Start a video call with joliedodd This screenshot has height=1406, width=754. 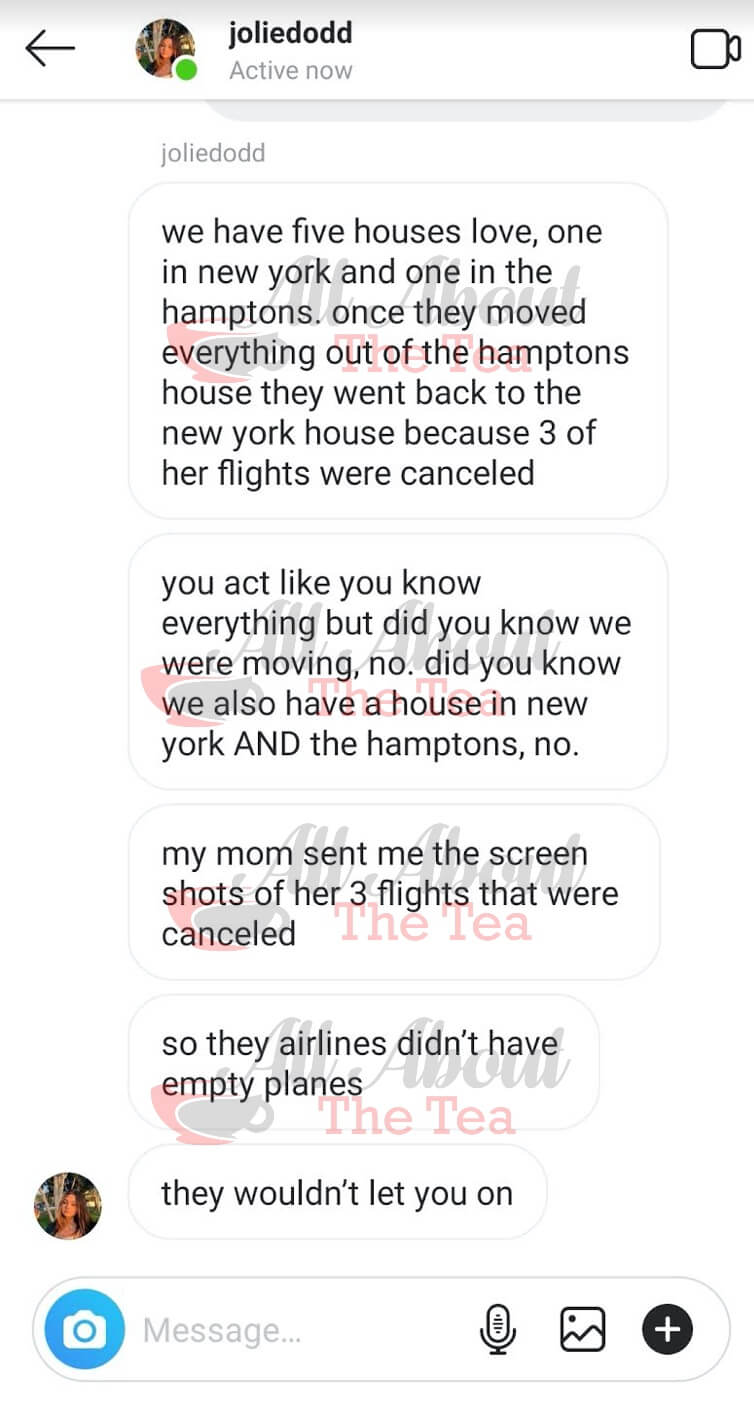click(715, 49)
